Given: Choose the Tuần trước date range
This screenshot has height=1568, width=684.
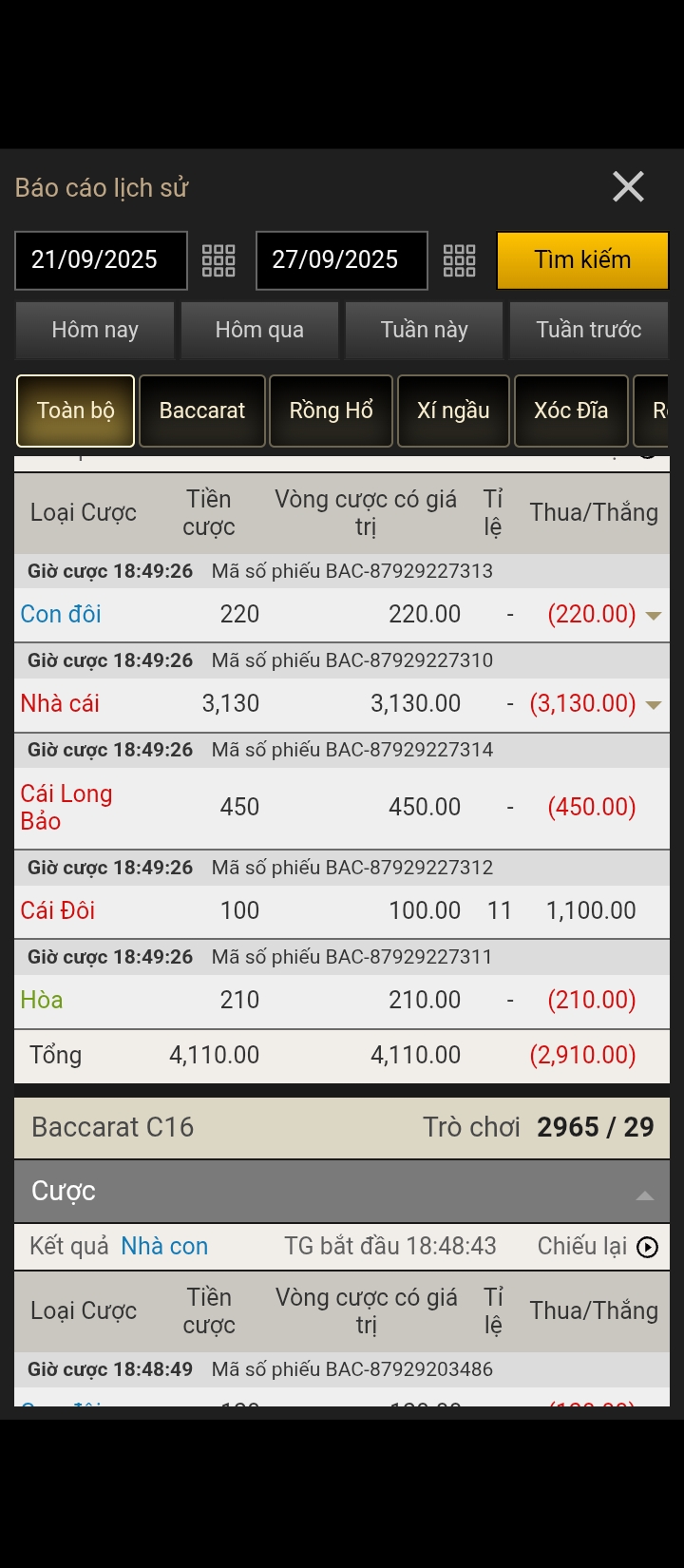Looking at the screenshot, I should [x=588, y=330].
